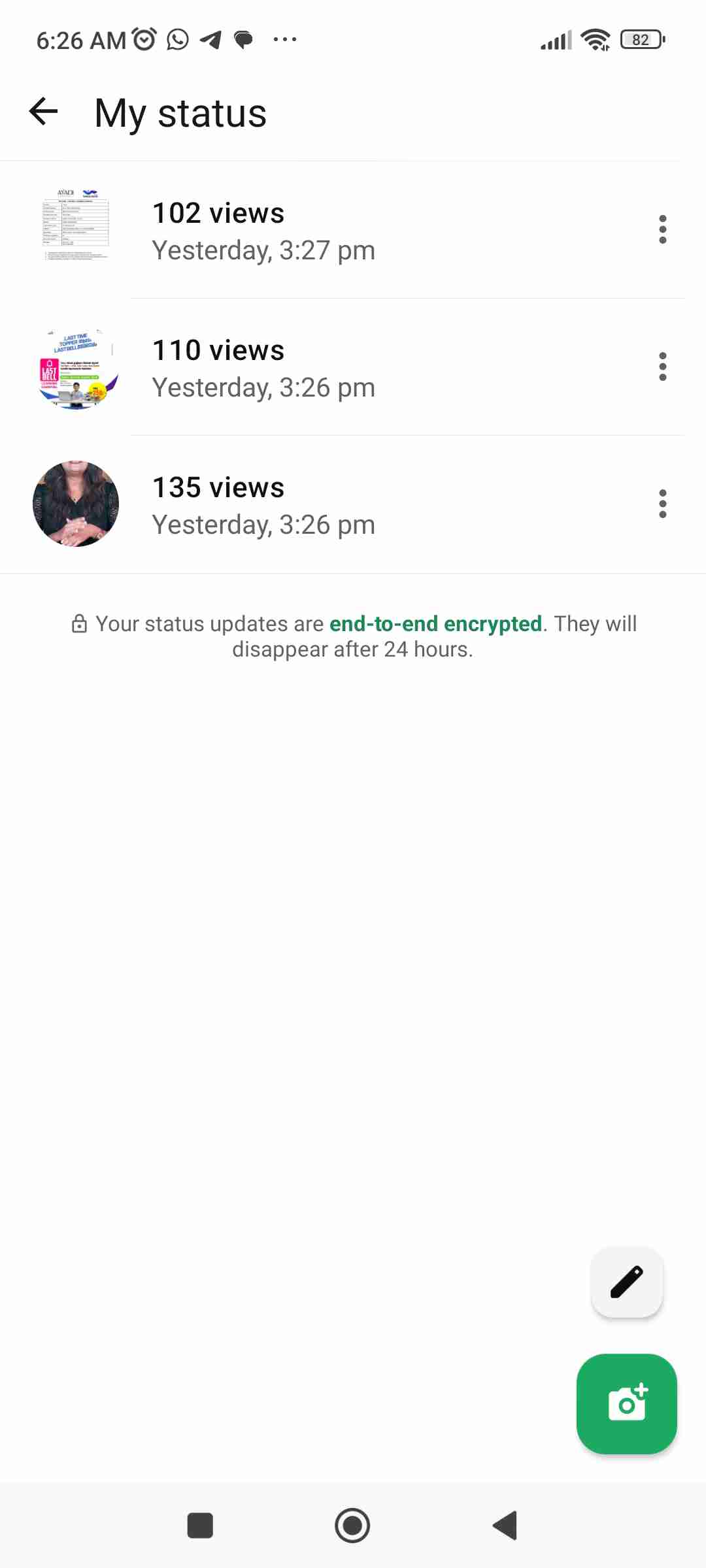Open the status with 135 views
This screenshot has height=1568, width=706.
[261, 505]
